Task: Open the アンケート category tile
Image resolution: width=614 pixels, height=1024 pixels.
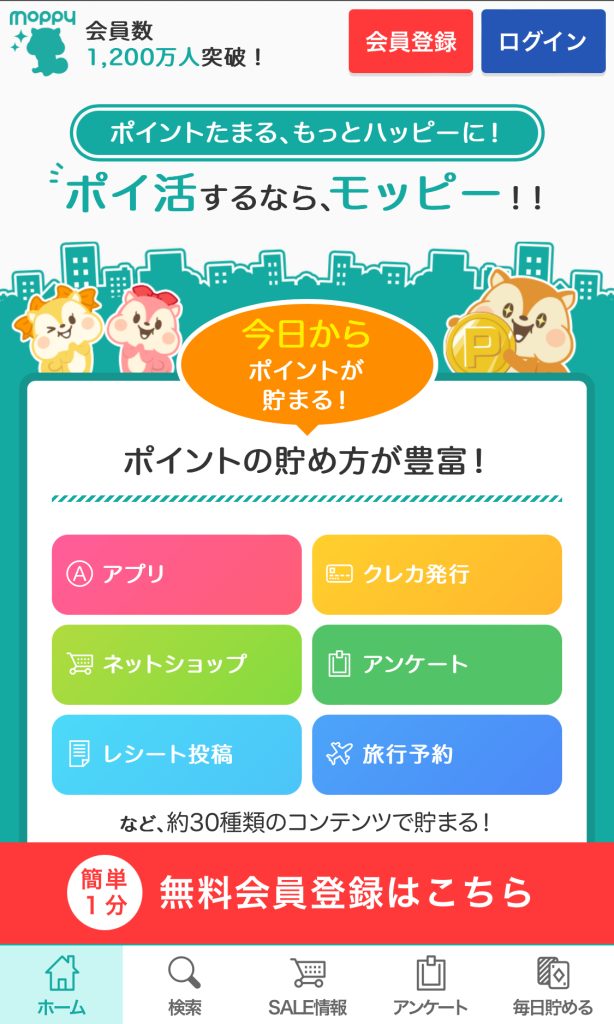Action: pyautogui.click(x=437, y=664)
